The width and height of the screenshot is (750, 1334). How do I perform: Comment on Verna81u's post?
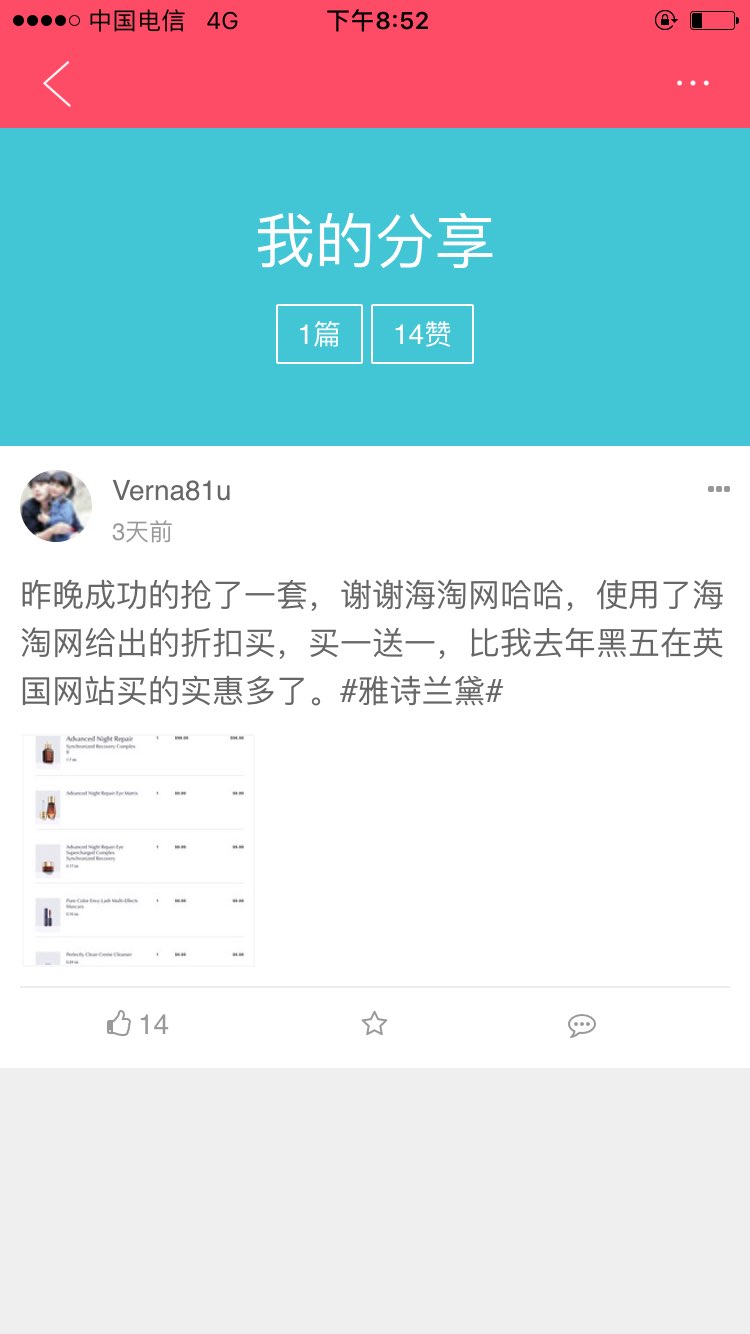581,1025
